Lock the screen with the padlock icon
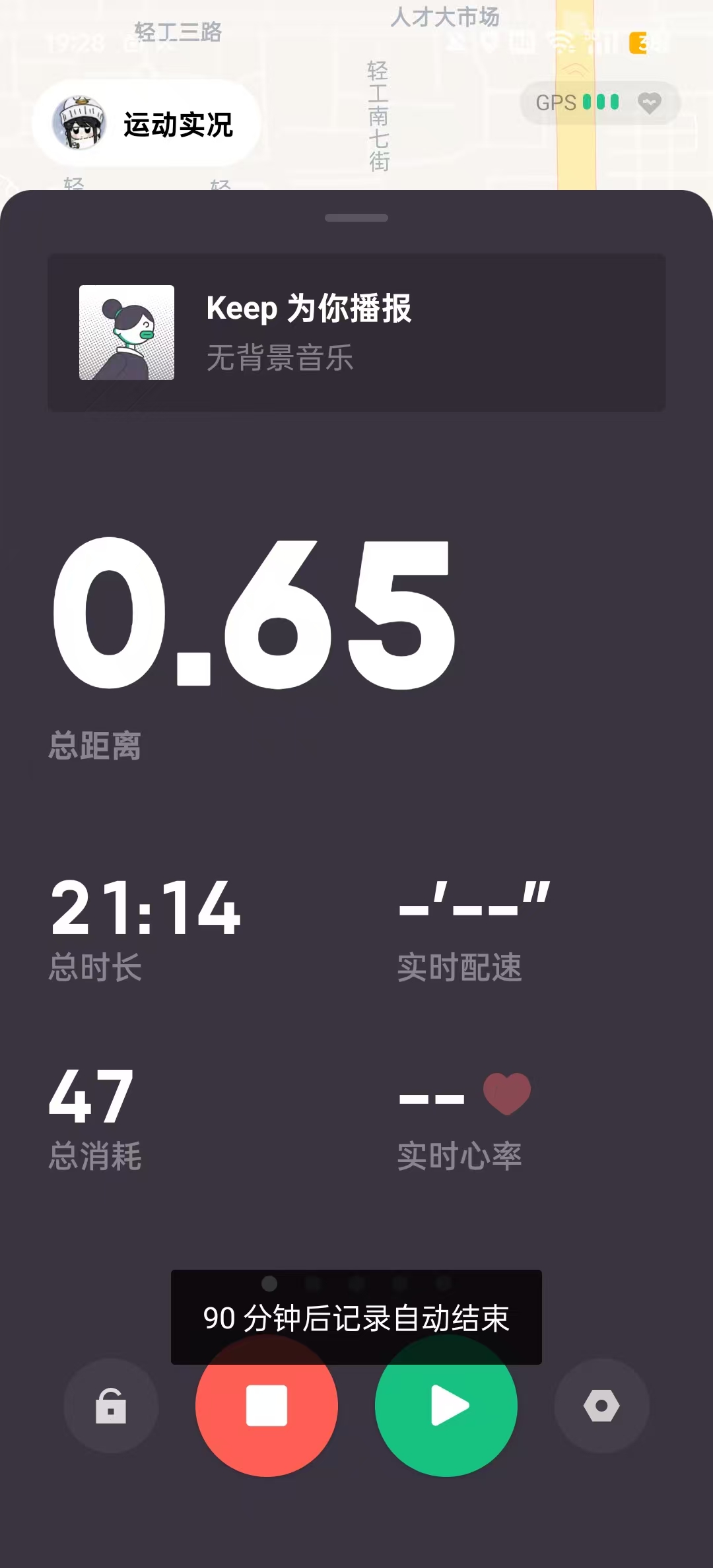This screenshot has width=713, height=1568. [x=111, y=1406]
